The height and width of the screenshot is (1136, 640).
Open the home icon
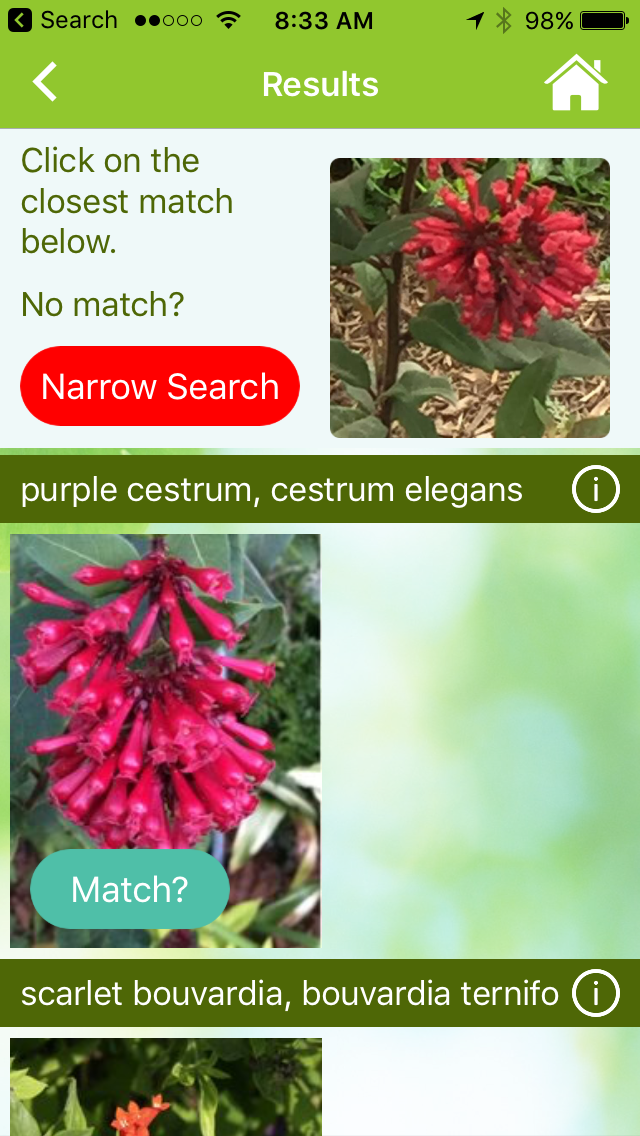[575, 83]
